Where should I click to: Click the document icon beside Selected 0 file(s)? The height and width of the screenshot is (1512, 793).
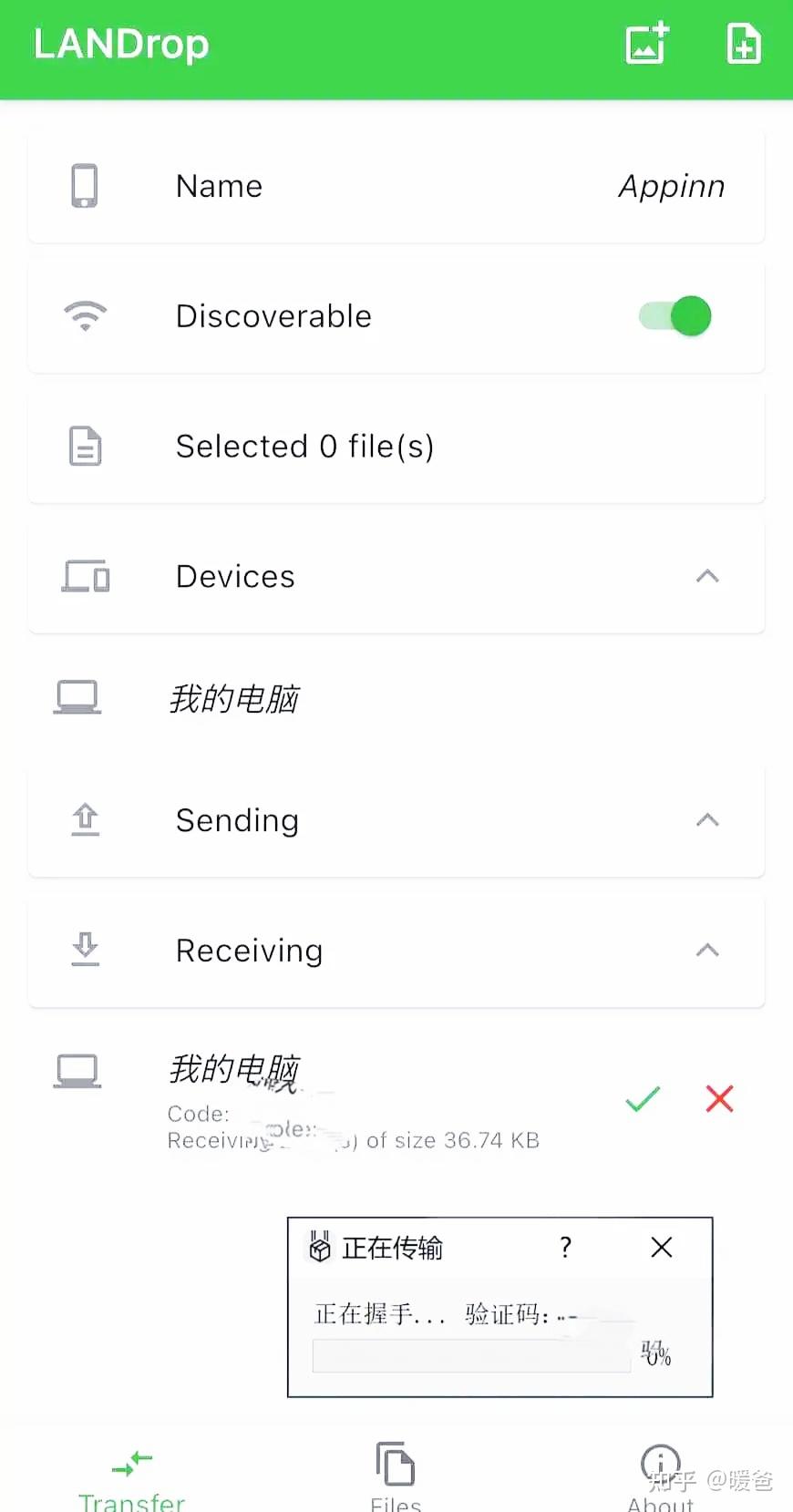(85, 446)
